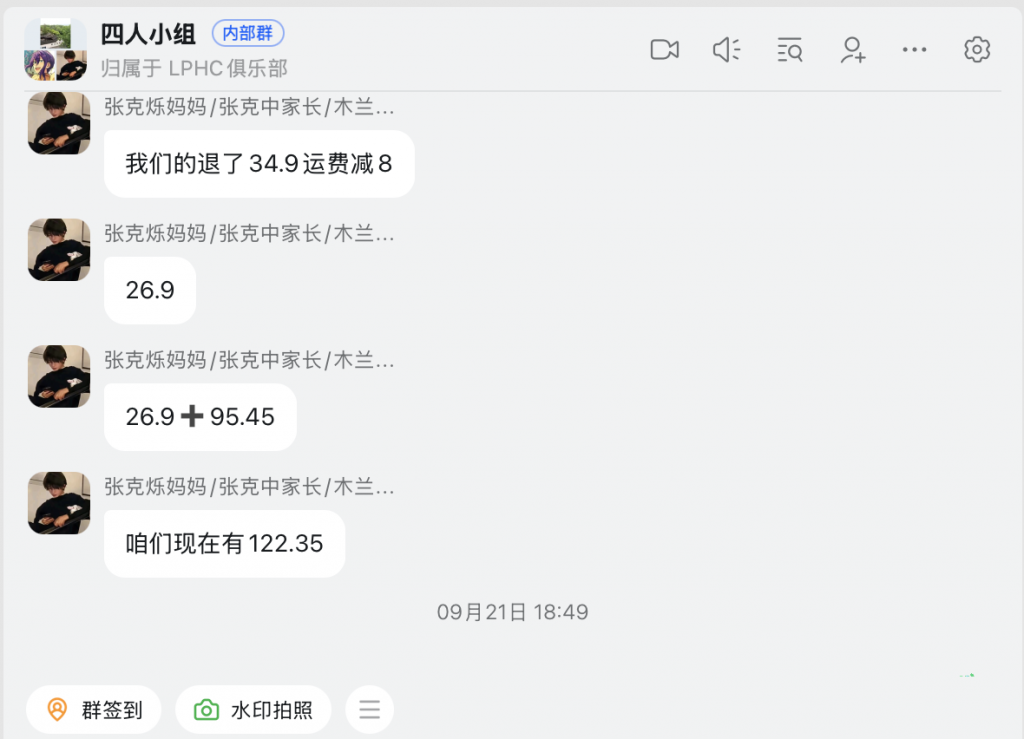The width and height of the screenshot is (1024, 739).
Task: Open the 四人小组 group avatar
Action: (55, 49)
